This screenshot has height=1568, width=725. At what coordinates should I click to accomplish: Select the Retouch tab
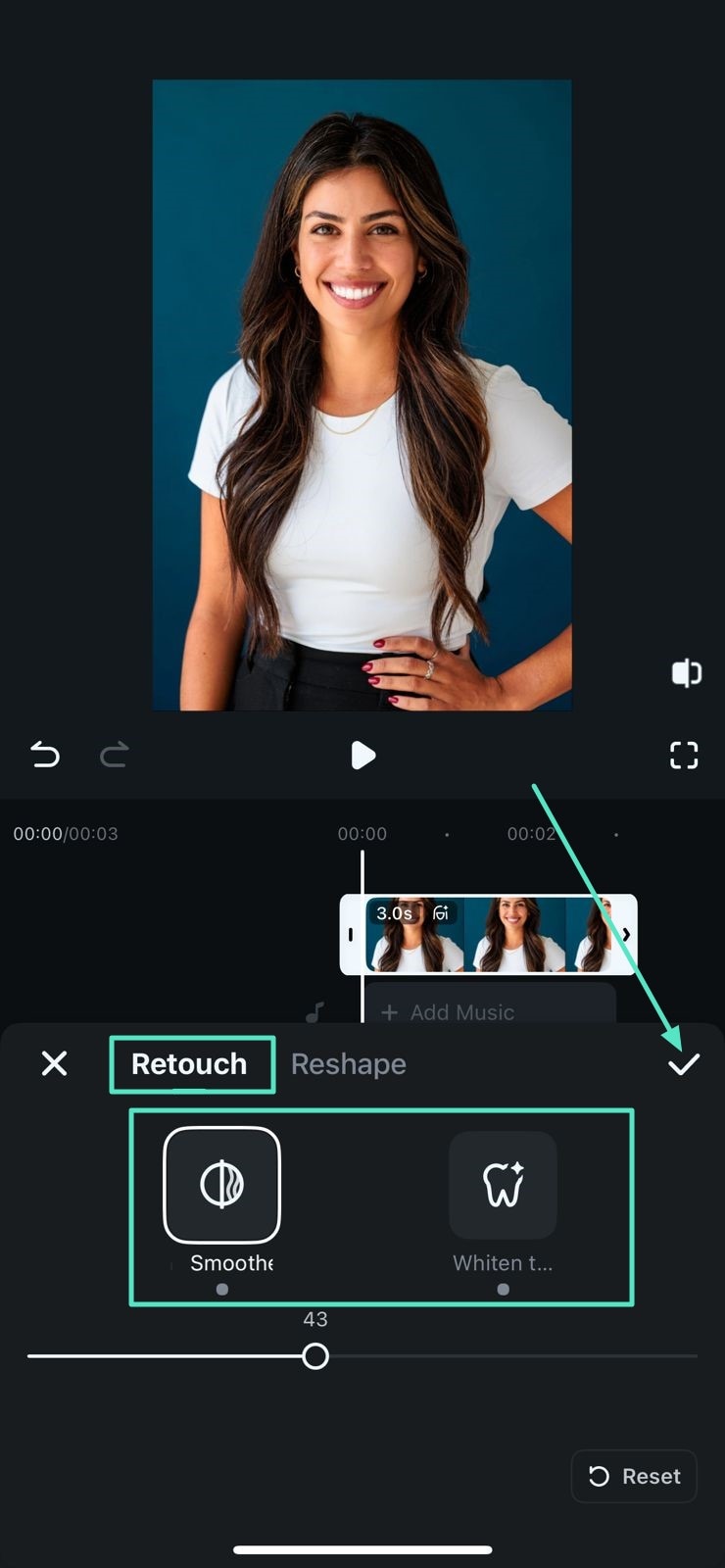point(189,1064)
